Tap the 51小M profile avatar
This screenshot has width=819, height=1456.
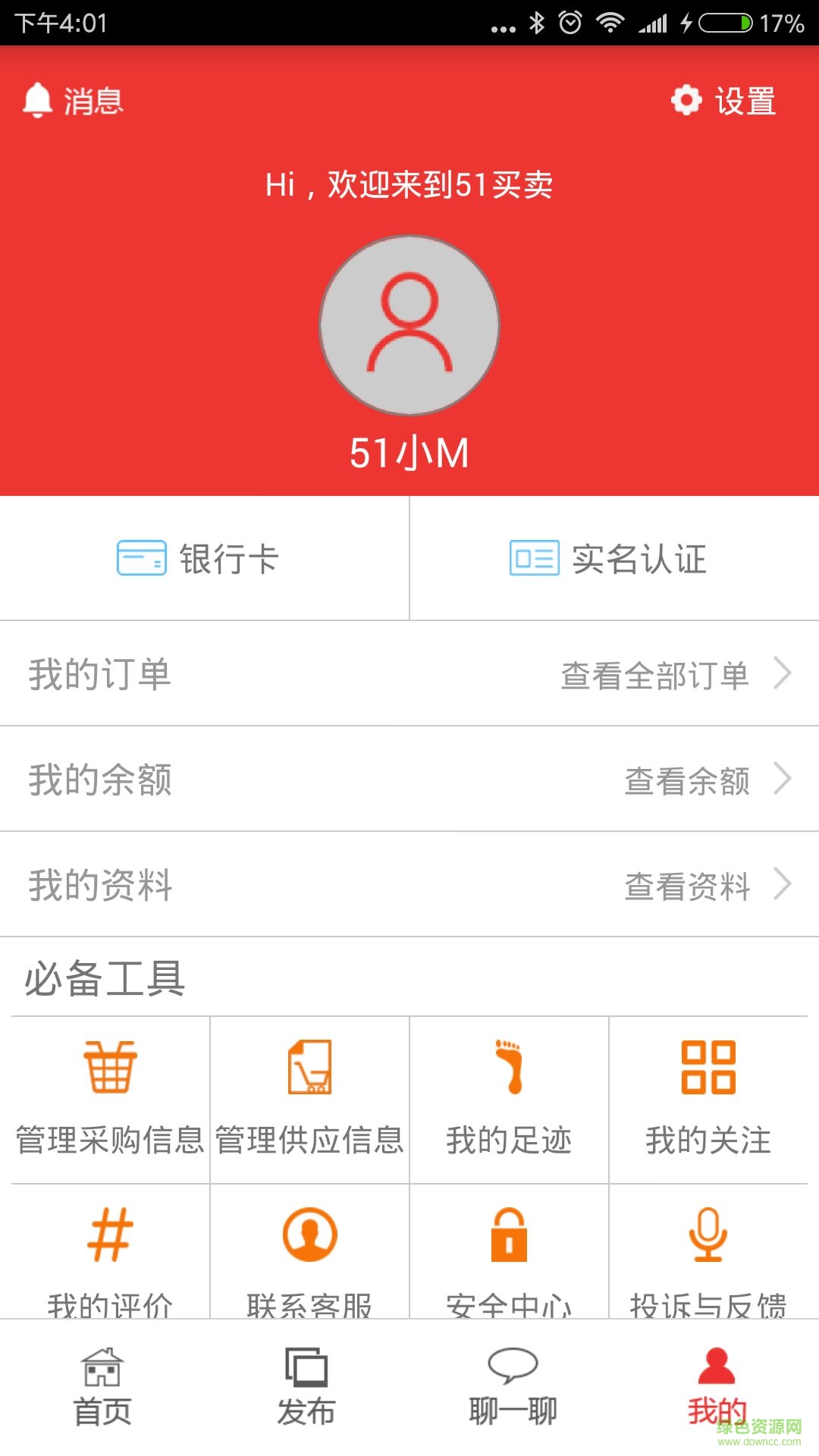(409, 325)
